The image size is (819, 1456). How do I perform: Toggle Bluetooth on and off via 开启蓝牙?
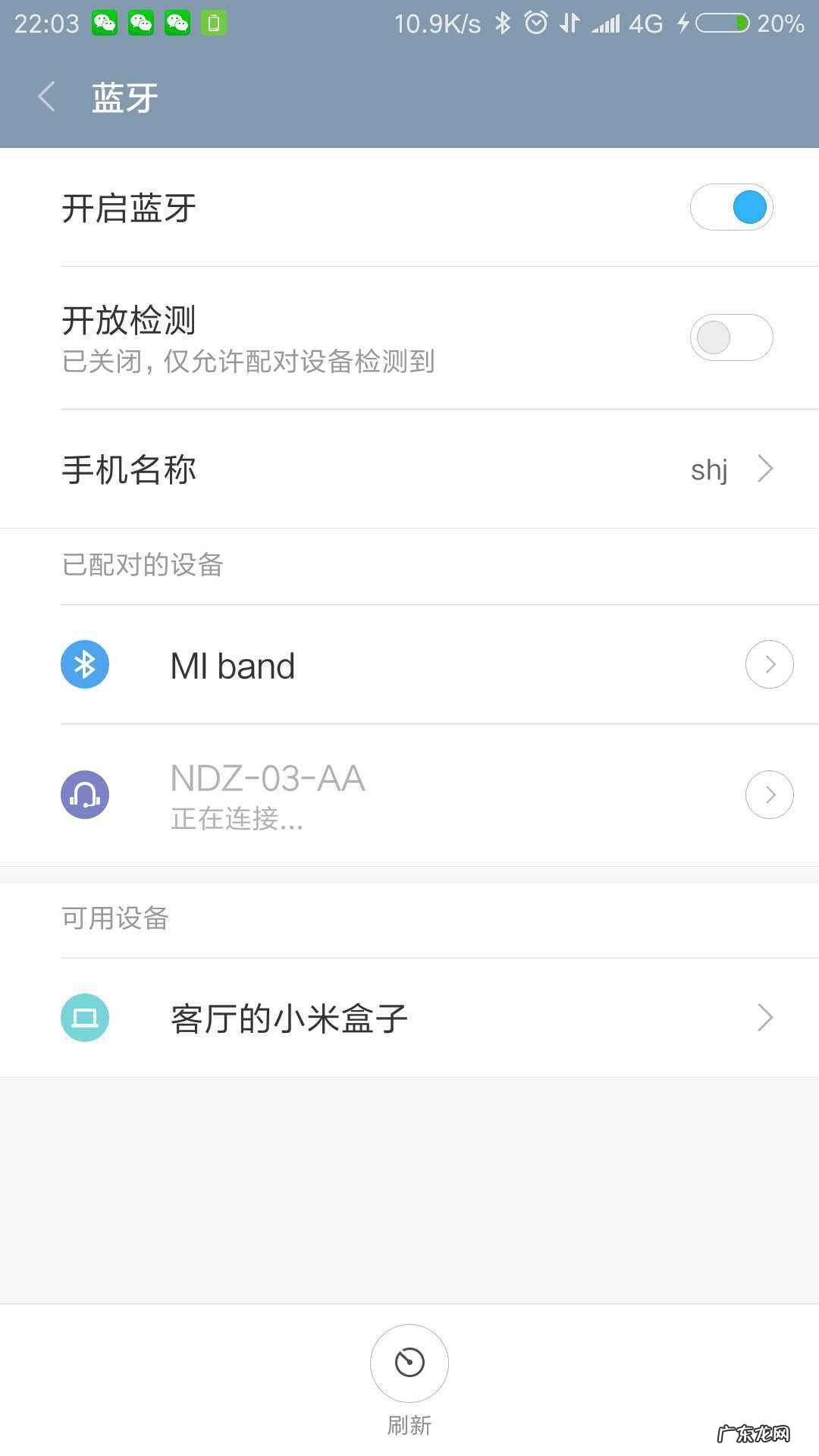coord(730,206)
